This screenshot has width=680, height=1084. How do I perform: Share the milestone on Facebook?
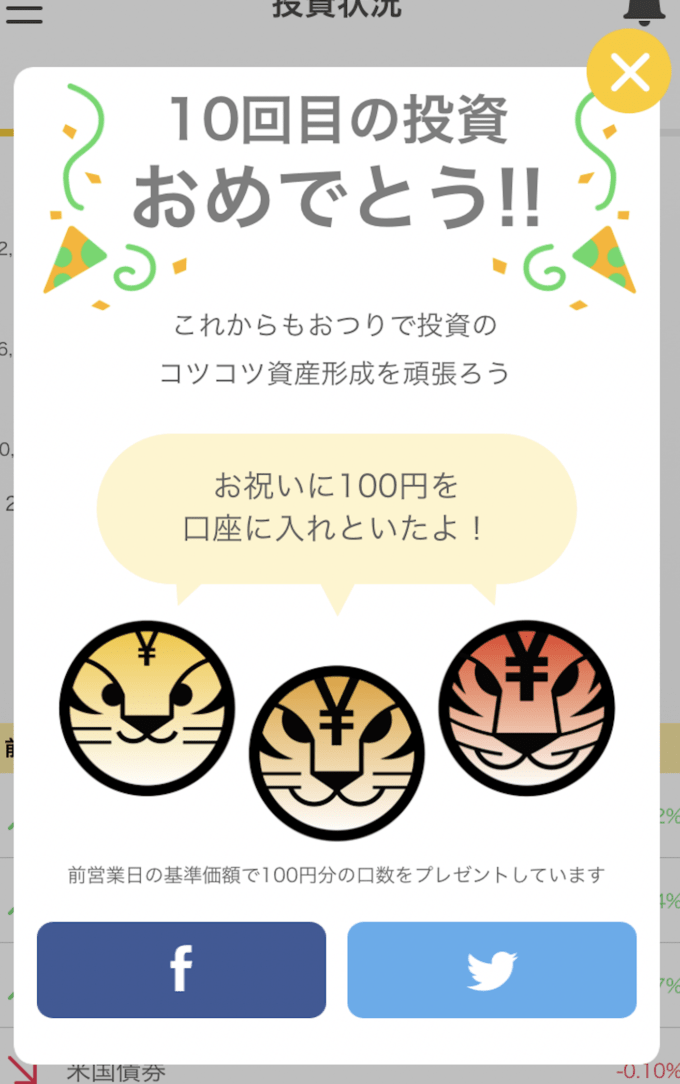pyautogui.click(x=181, y=969)
